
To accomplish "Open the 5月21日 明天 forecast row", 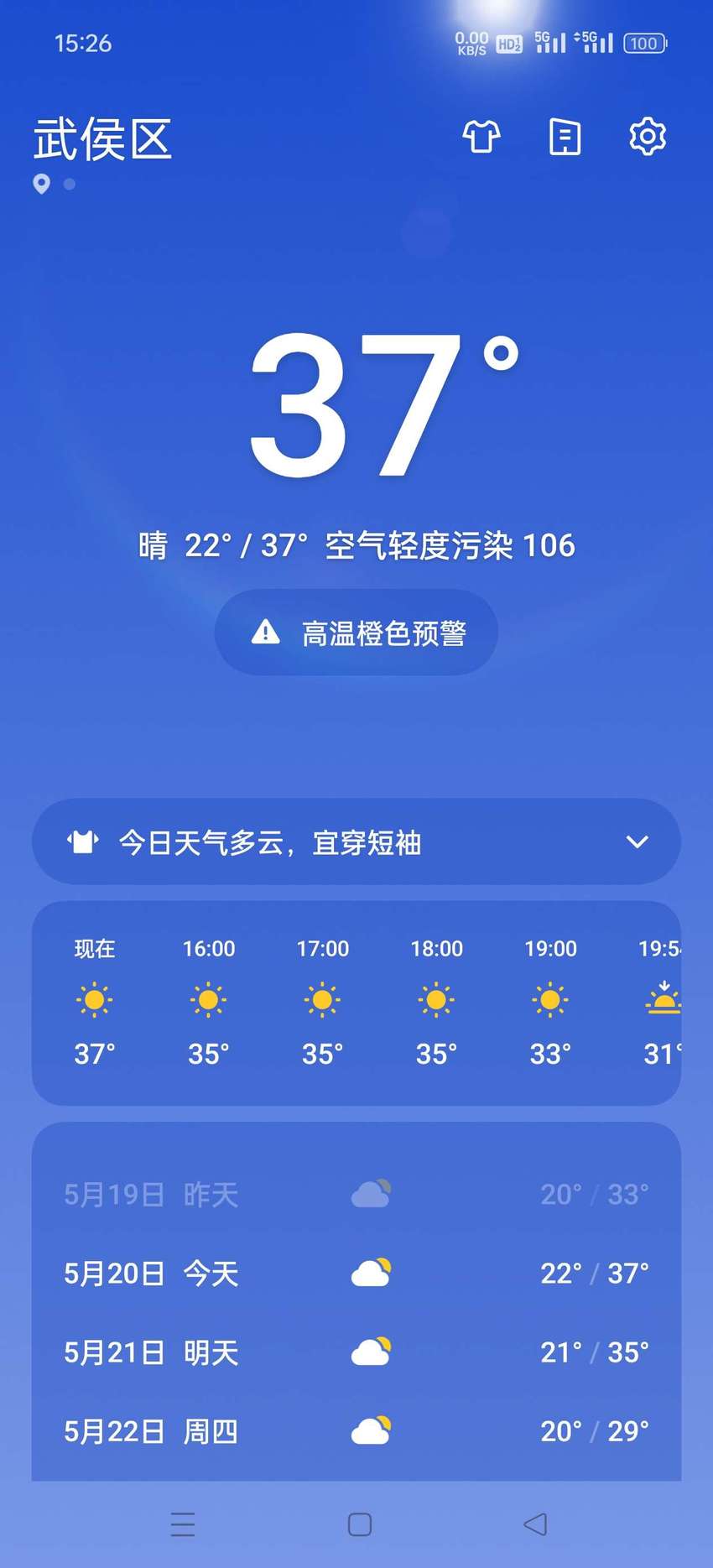I will [356, 1352].
